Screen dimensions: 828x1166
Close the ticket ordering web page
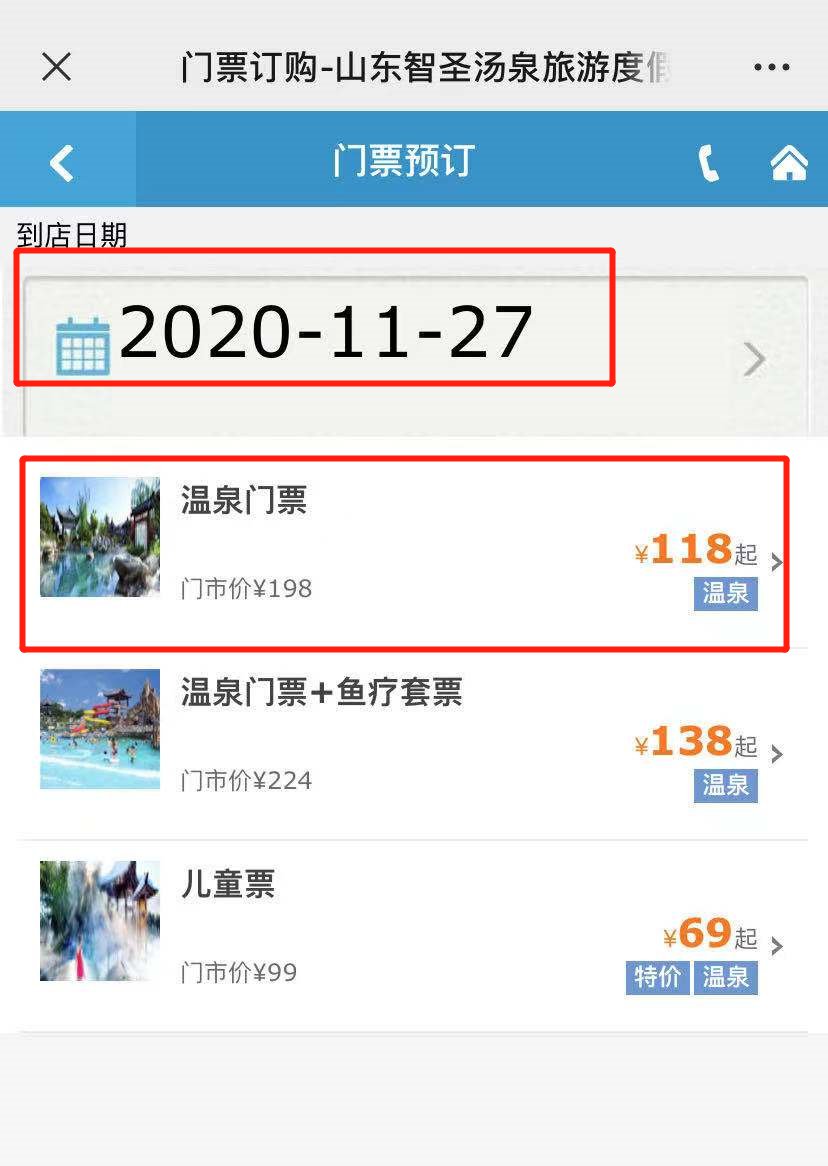pyautogui.click(x=56, y=67)
